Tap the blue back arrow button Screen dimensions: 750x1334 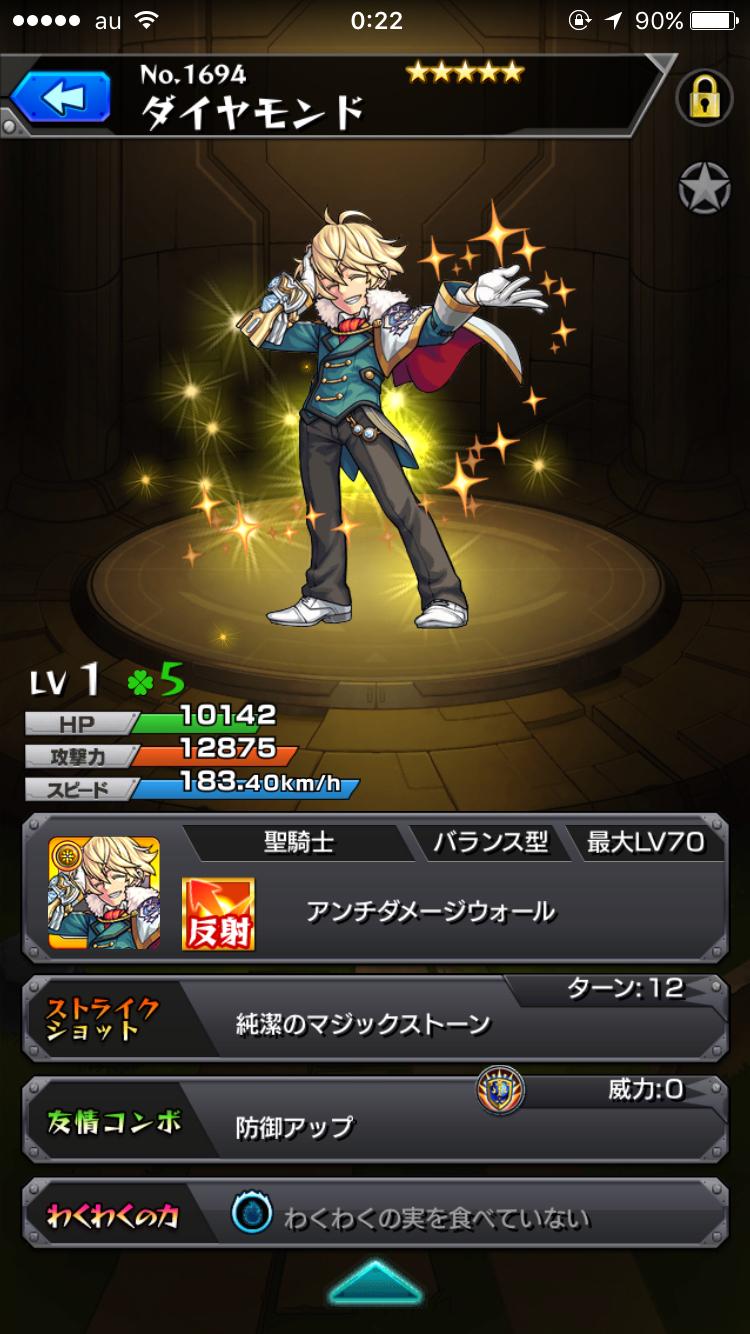pos(60,99)
